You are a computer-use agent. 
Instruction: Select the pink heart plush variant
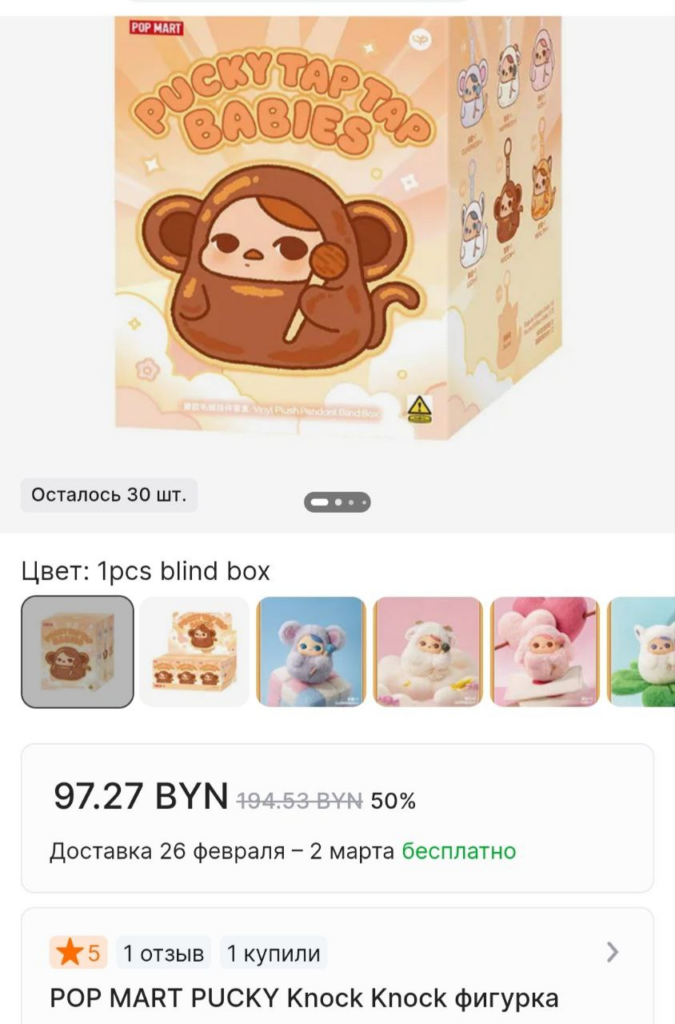pyautogui.click(x=545, y=652)
